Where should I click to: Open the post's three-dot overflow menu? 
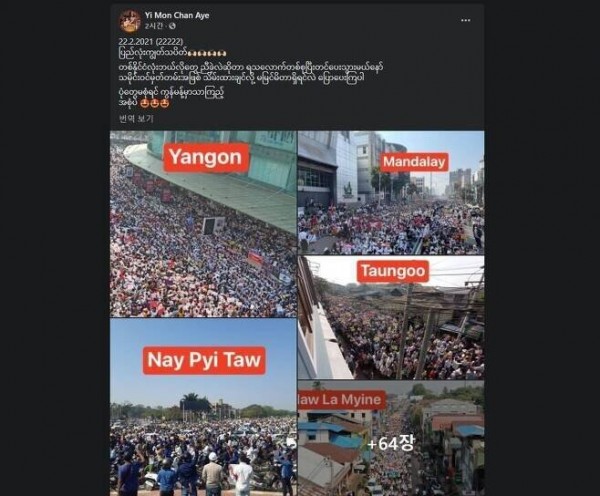465,20
